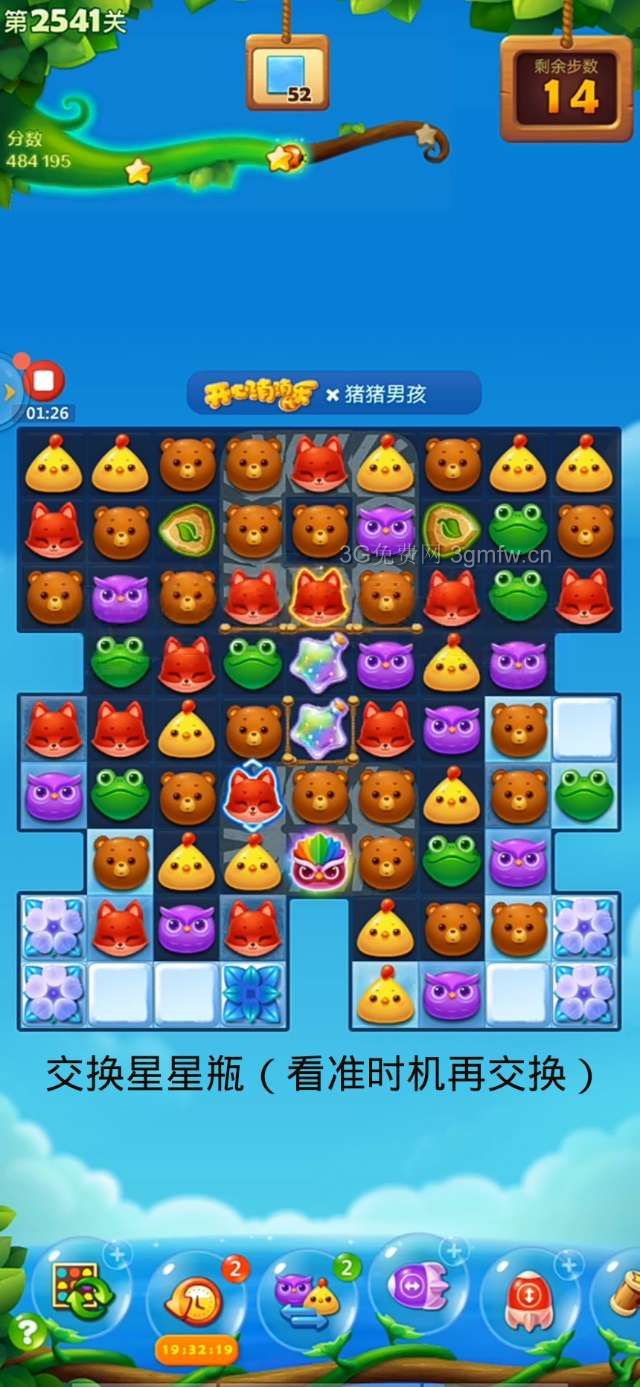
Task: Tap the glowing outlined fox piece
Action: (319, 596)
